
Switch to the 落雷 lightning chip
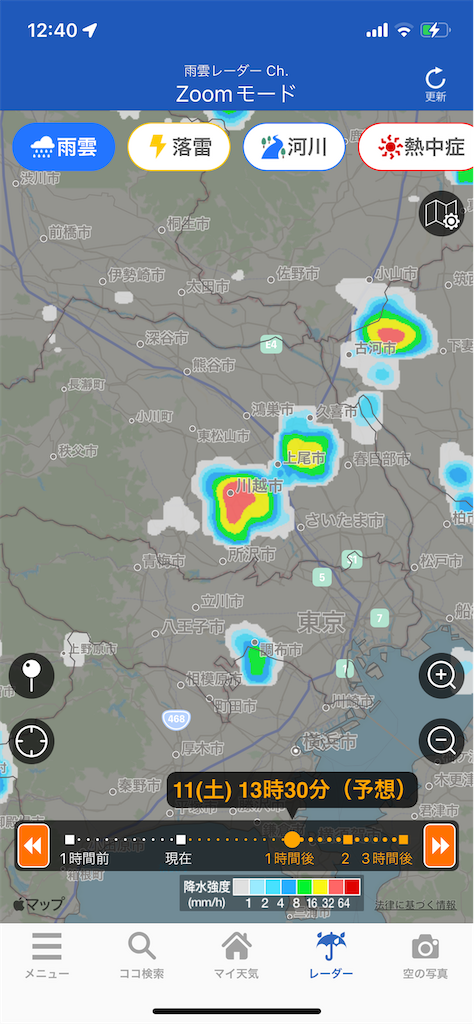click(179, 147)
